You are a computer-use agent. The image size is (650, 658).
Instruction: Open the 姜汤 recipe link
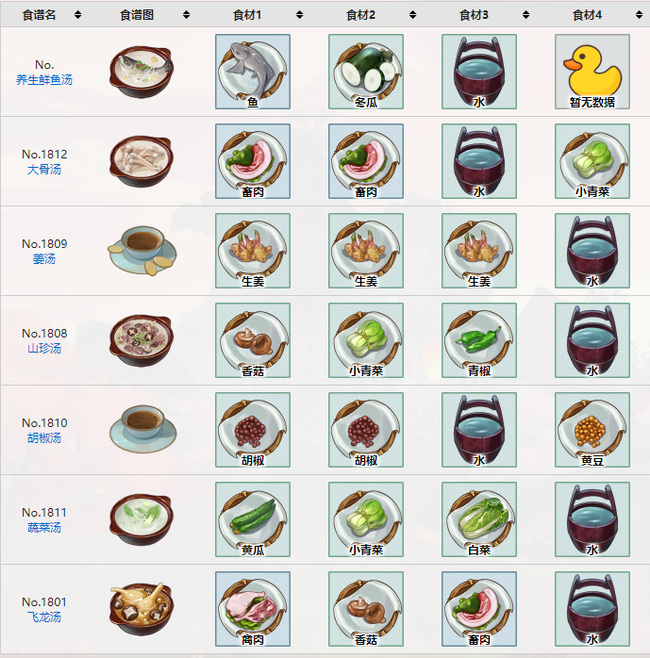[x=44, y=259]
